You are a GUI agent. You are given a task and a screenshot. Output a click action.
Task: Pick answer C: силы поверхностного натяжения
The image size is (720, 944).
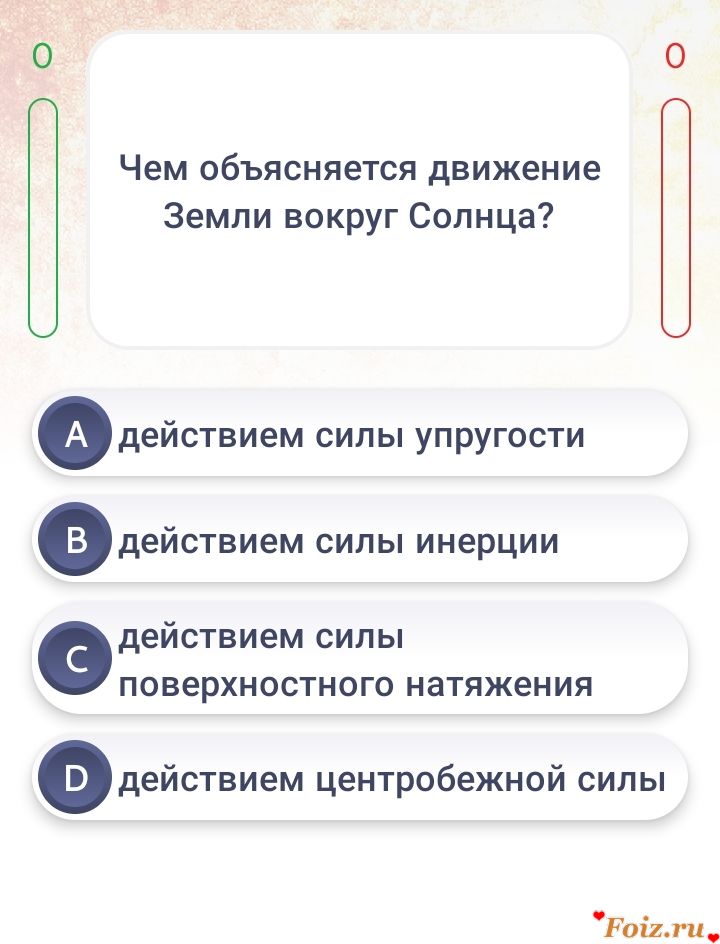[360, 660]
